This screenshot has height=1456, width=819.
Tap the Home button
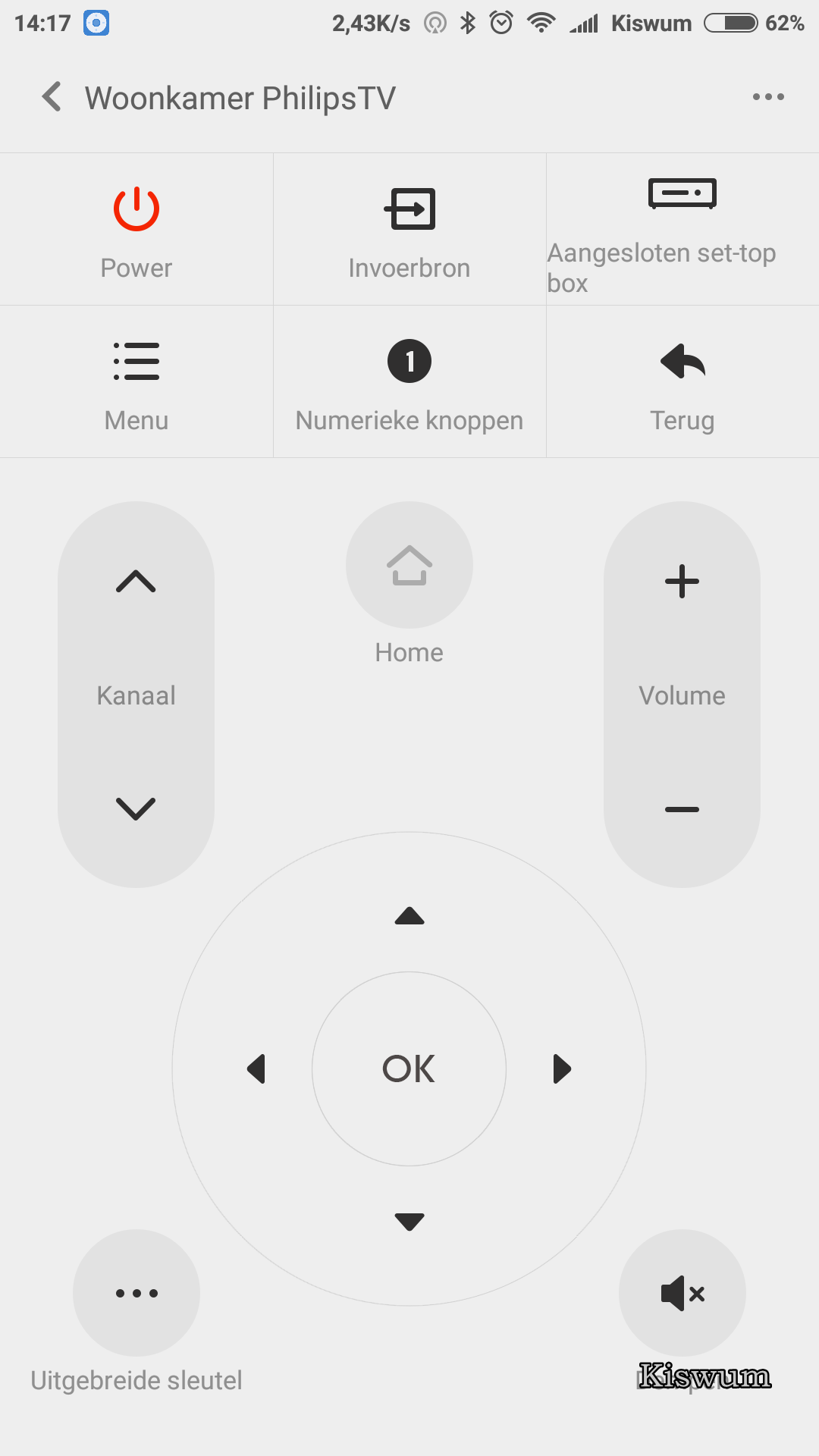click(x=409, y=565)
